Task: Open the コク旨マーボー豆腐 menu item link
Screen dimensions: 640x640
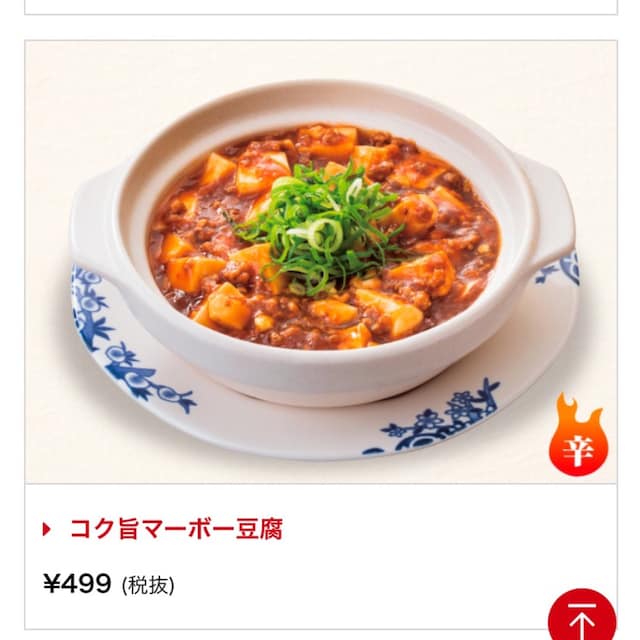Action: 176,529
